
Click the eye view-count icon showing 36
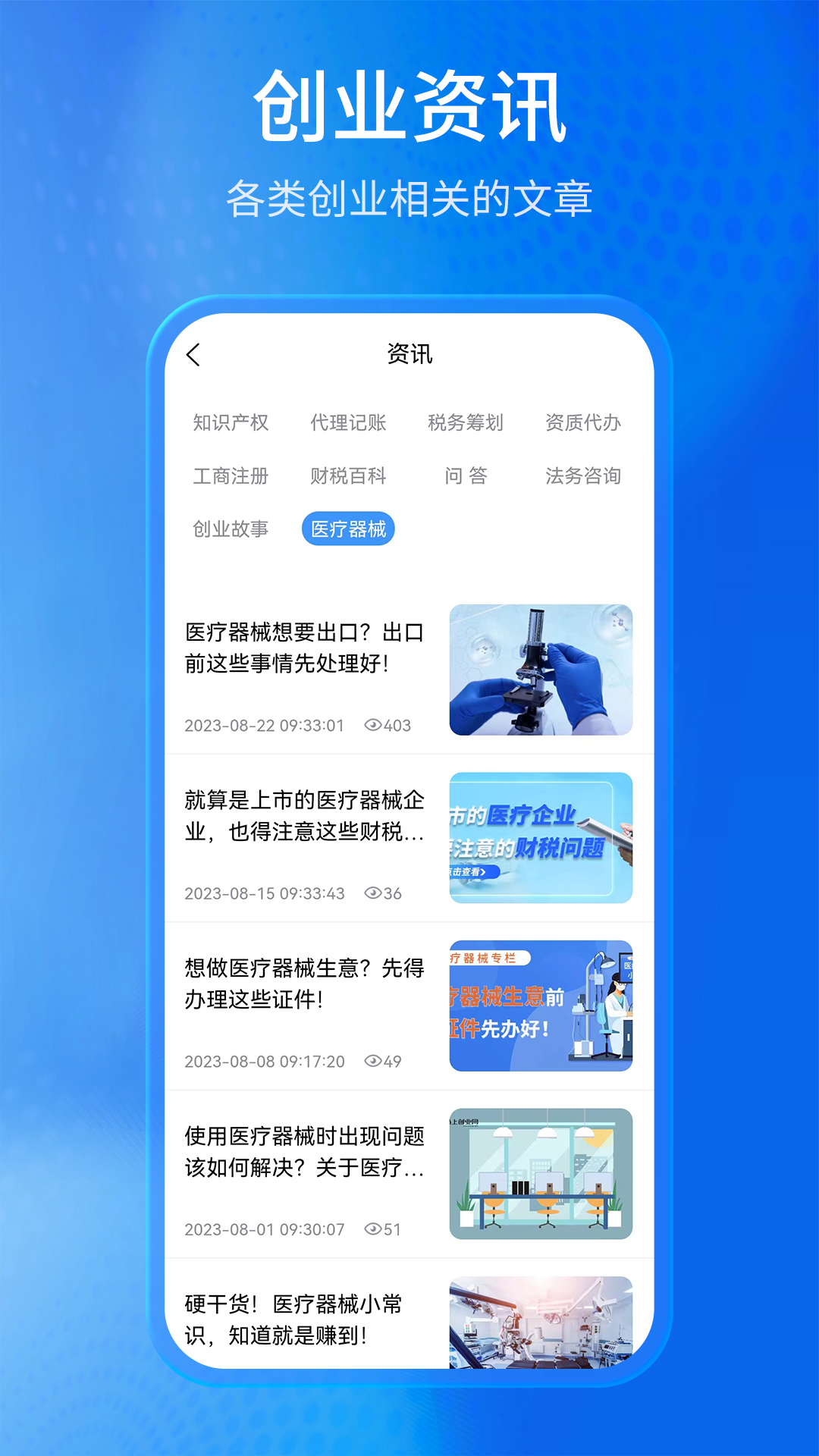(x=375, y=894)
